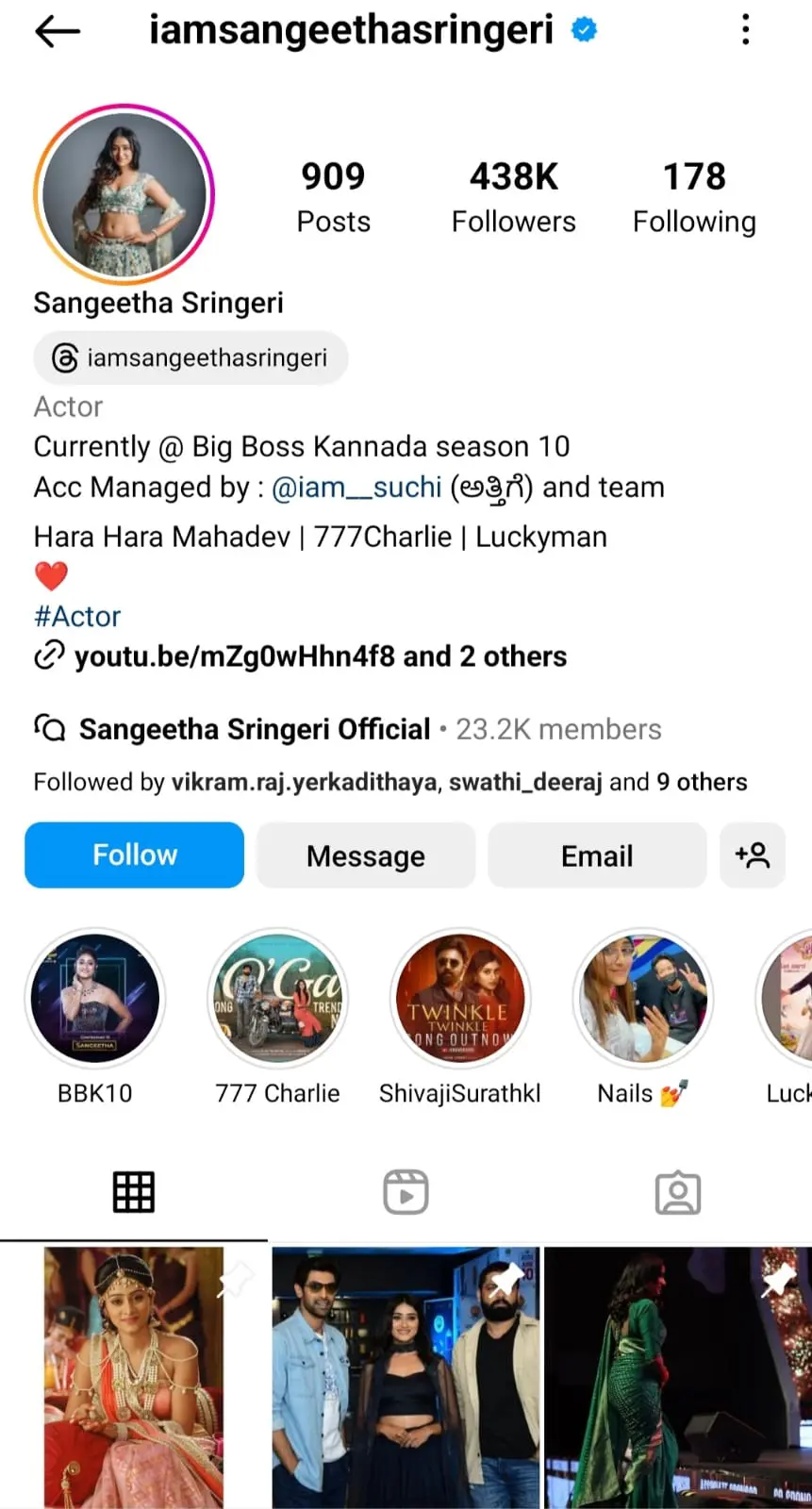Open the Threads profile badge iamsangeethasringeri
812x1509 pixels.
pyautogui.click(x=191, y=358)
